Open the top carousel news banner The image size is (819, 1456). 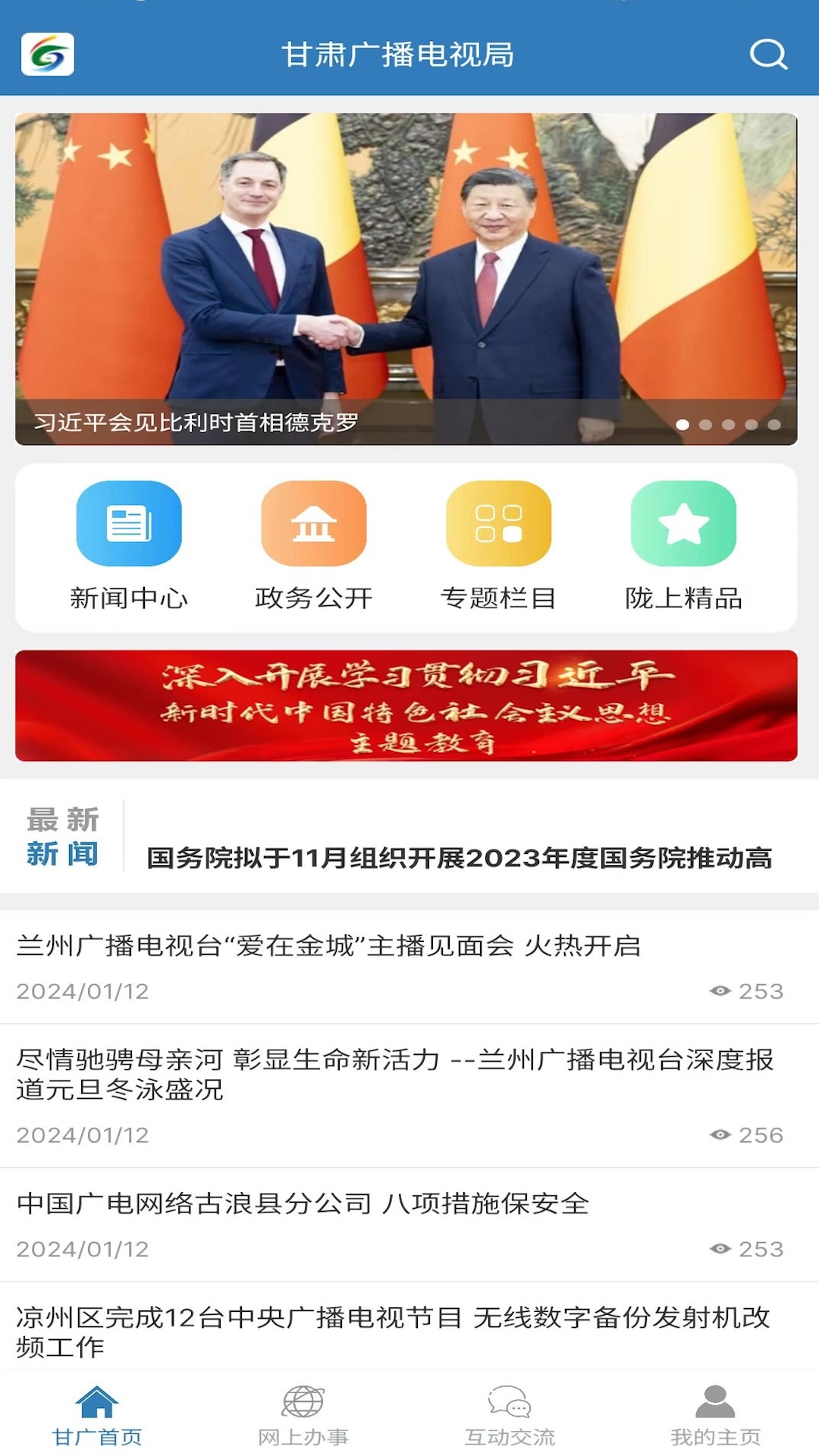coord(406,278)
